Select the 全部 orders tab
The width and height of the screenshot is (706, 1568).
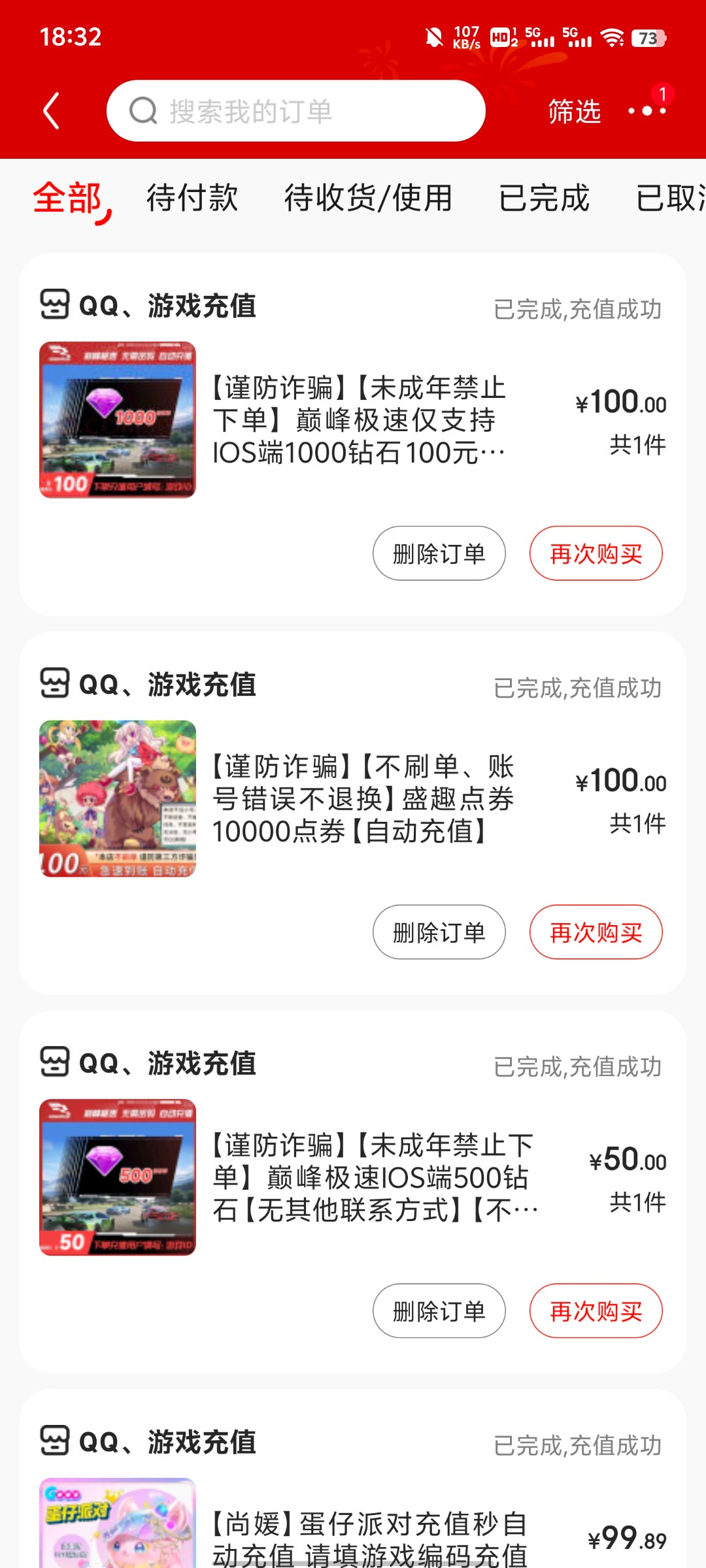[67, 198]
